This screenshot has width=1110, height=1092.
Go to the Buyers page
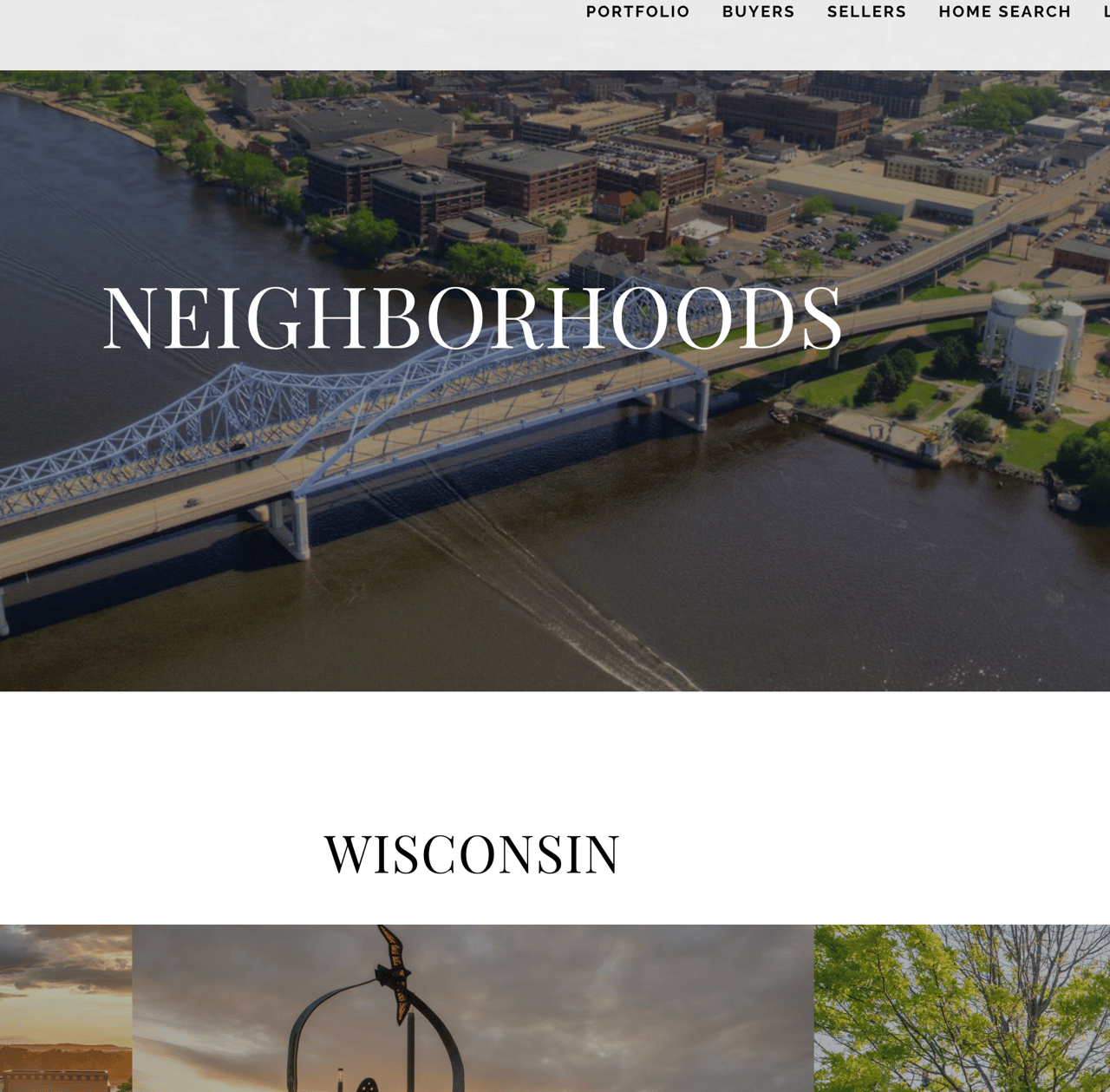pyautogui.click(x=758, y=12)
